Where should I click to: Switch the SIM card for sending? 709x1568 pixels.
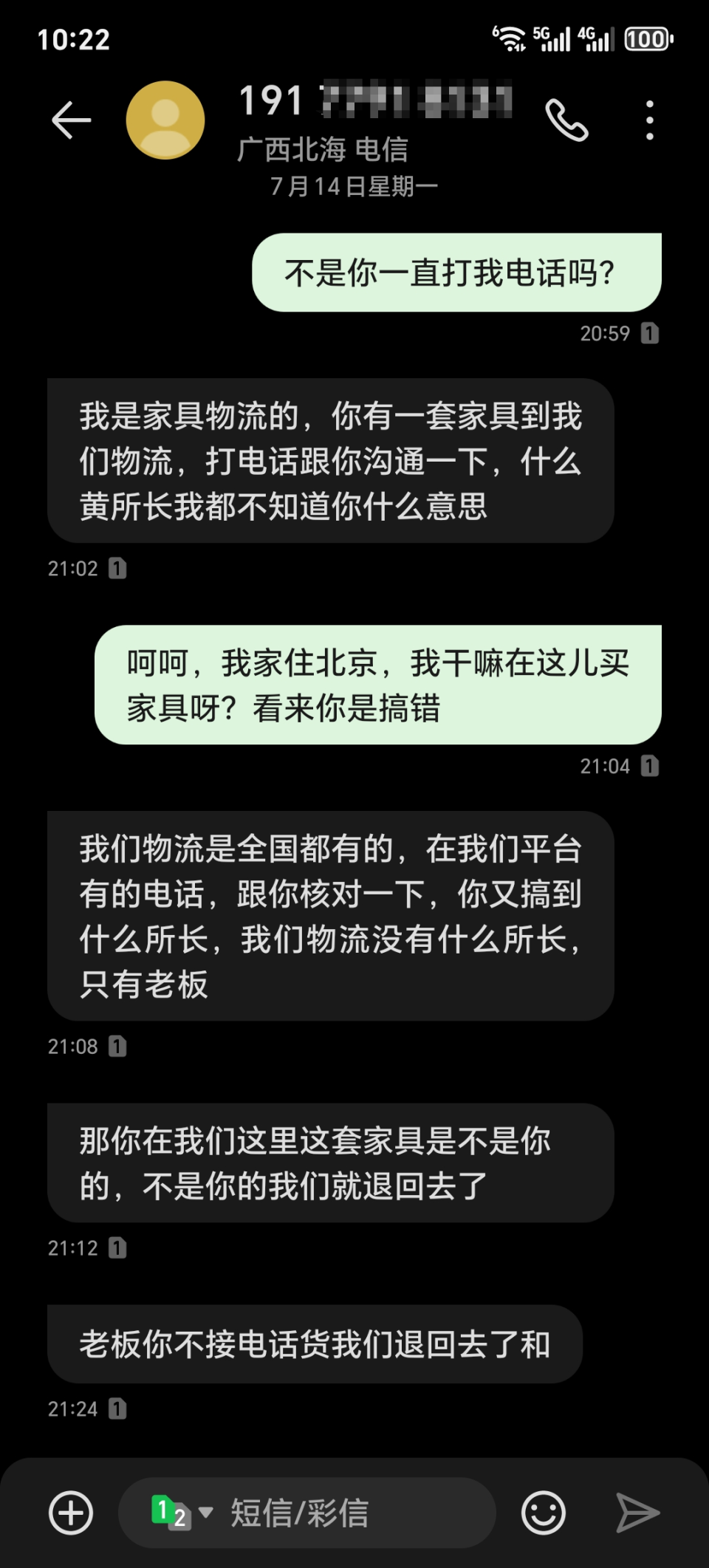(x=180, y=1513)
